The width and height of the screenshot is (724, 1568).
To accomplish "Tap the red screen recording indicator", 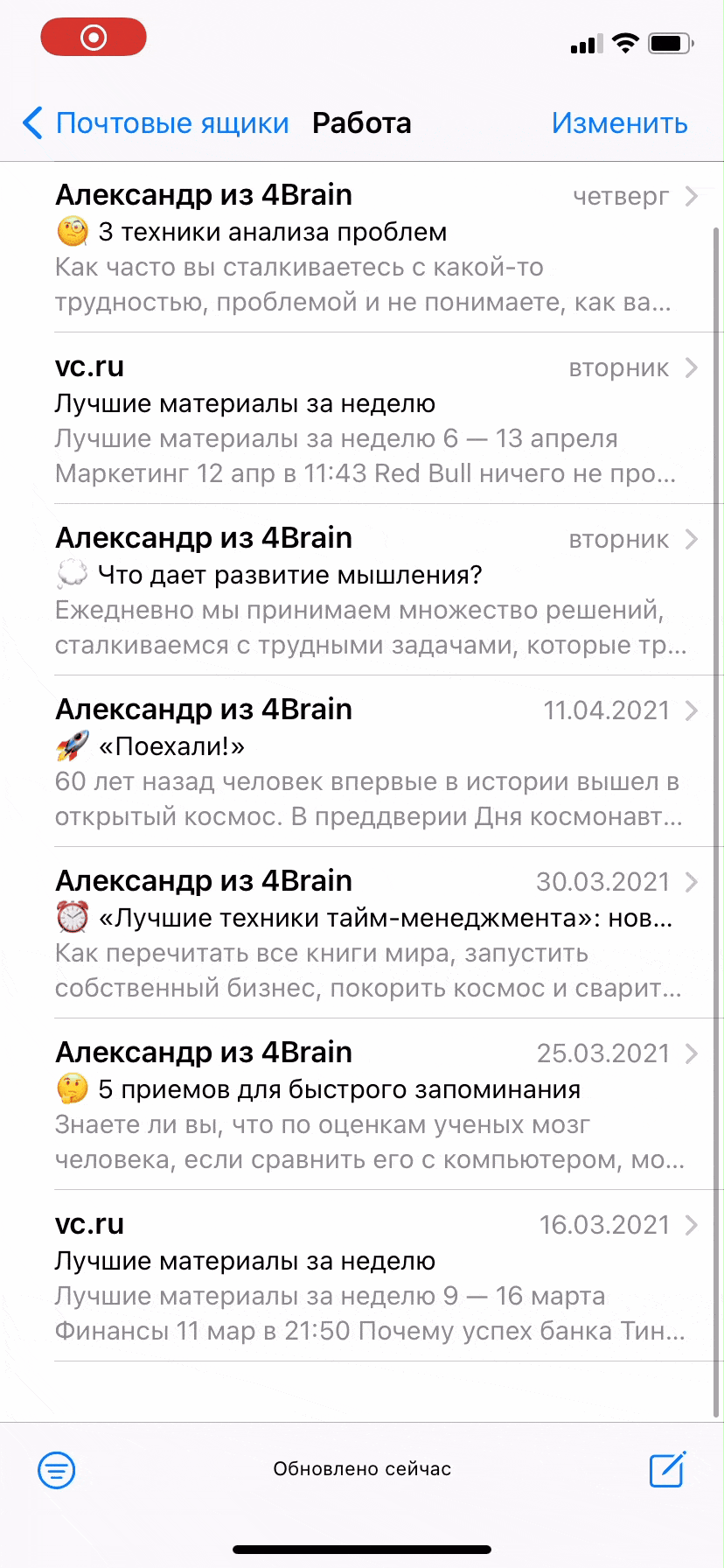I will [94, 38].
